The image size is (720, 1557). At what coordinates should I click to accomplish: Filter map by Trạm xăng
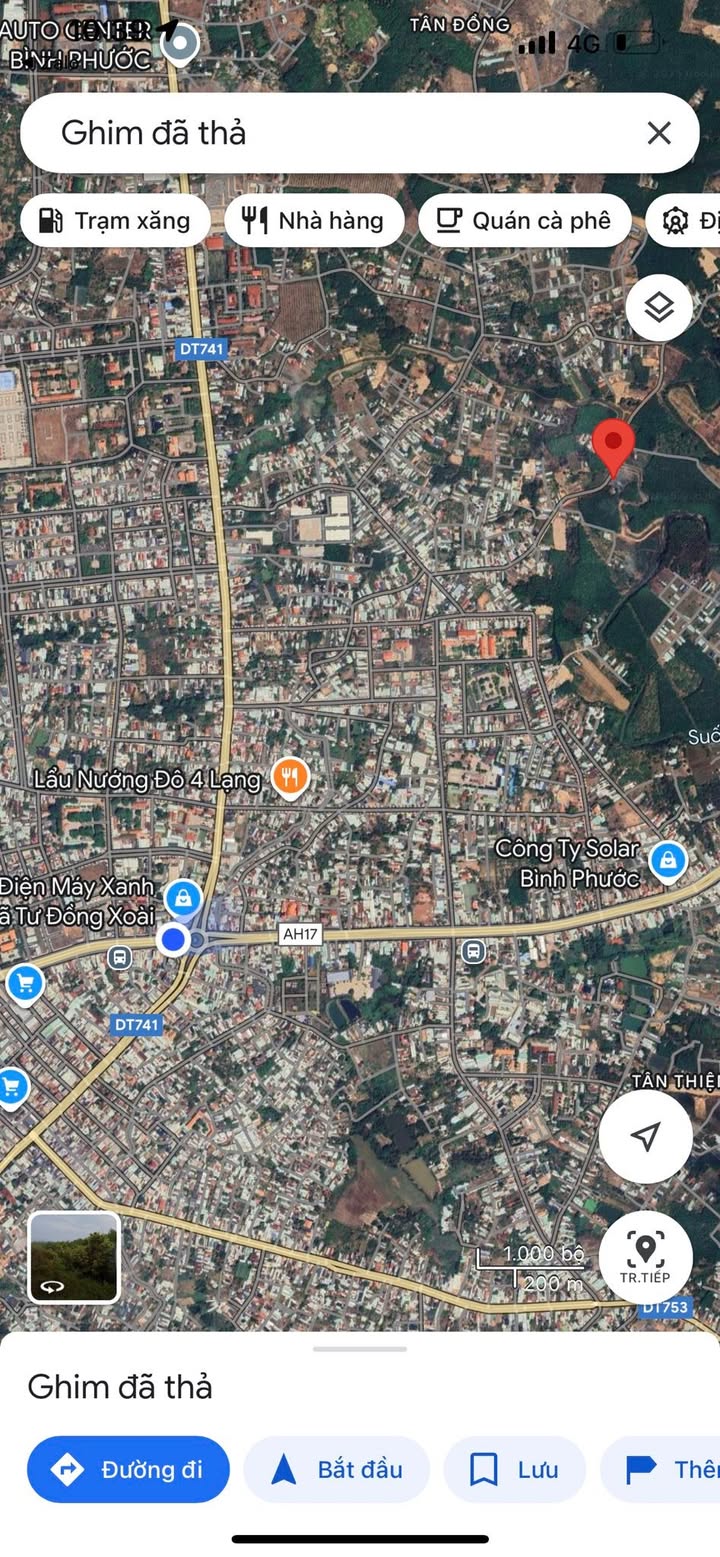tap(115, 220)
